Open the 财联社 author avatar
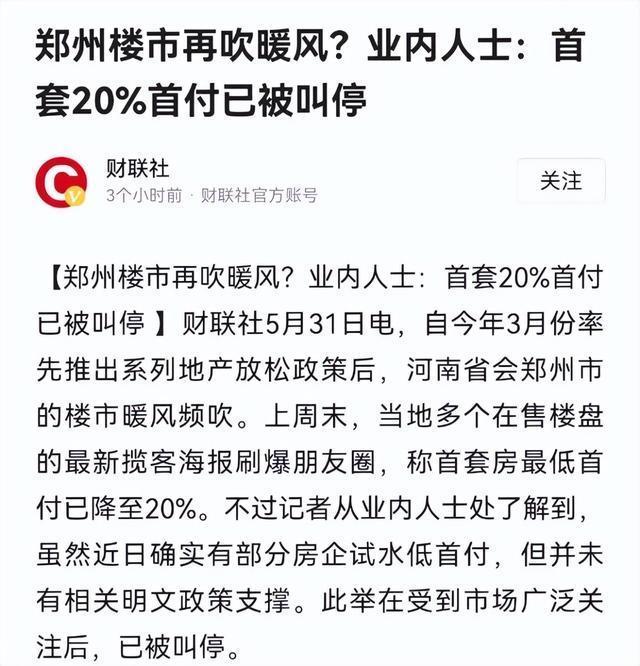Viewport: 640px width, 666px height. point(61,181)
